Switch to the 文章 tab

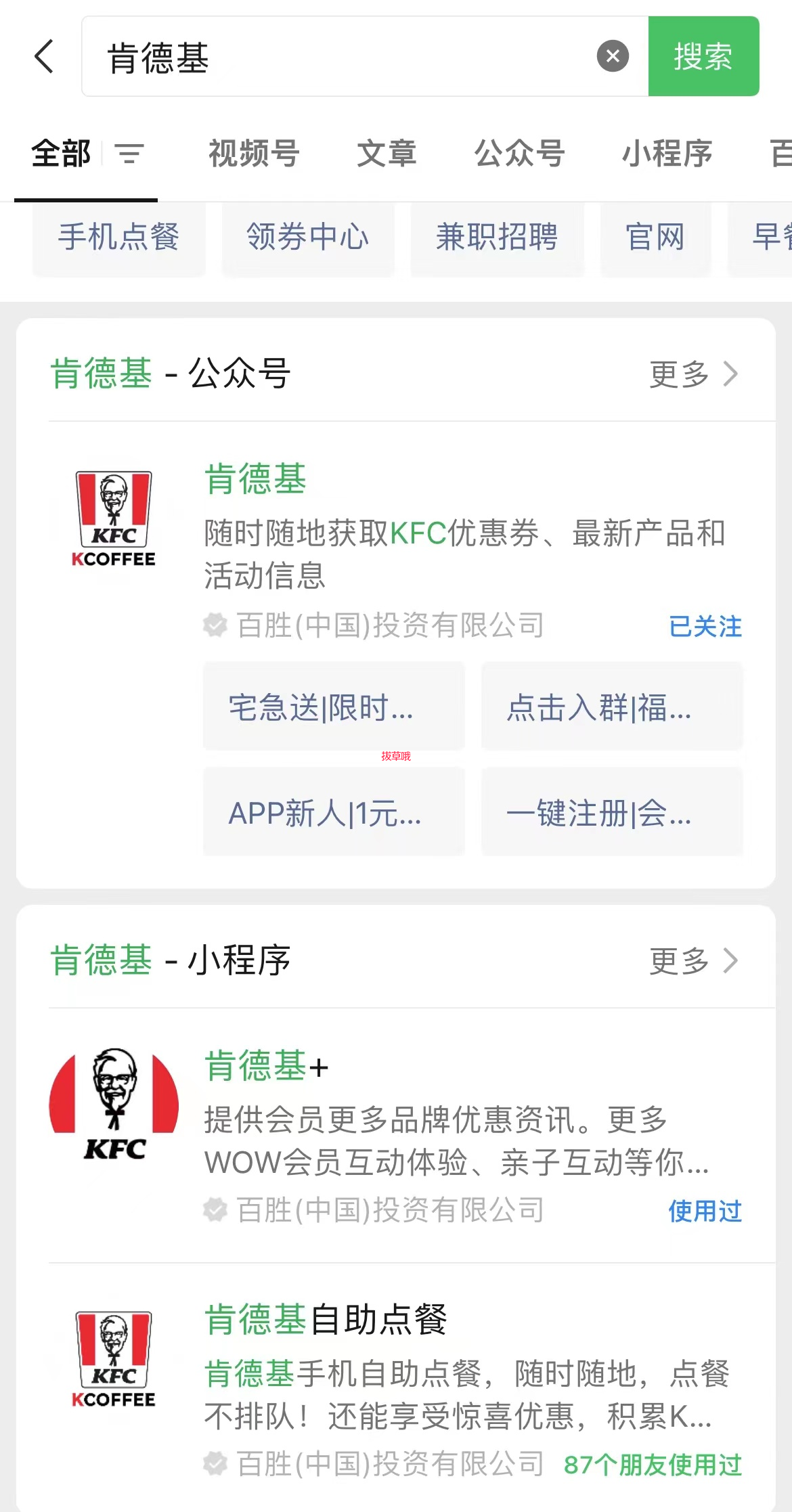387,154
